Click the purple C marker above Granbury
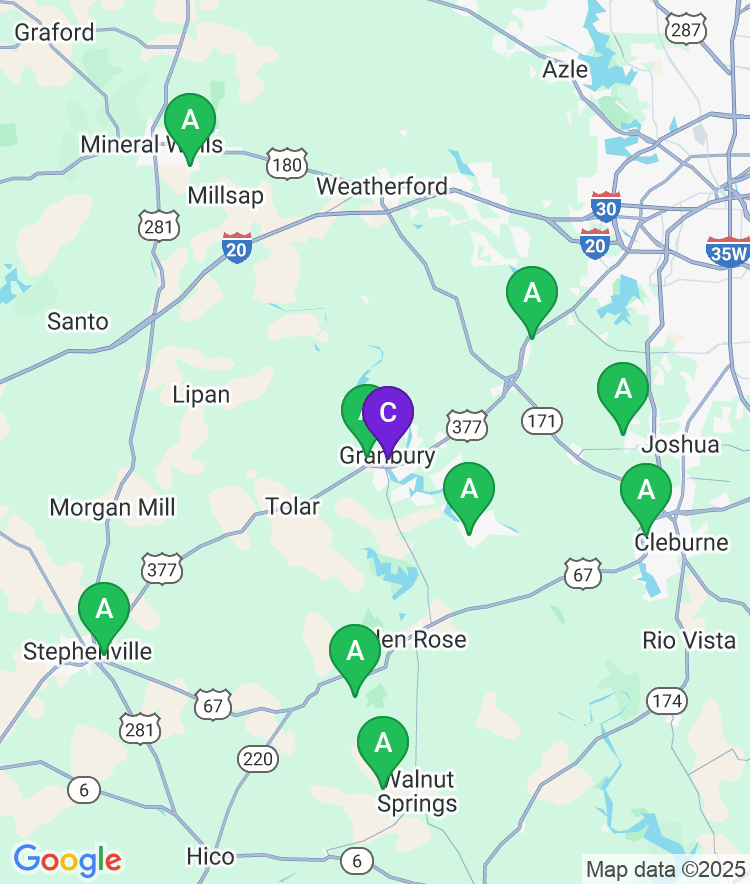750x884 pixels. 389,414
